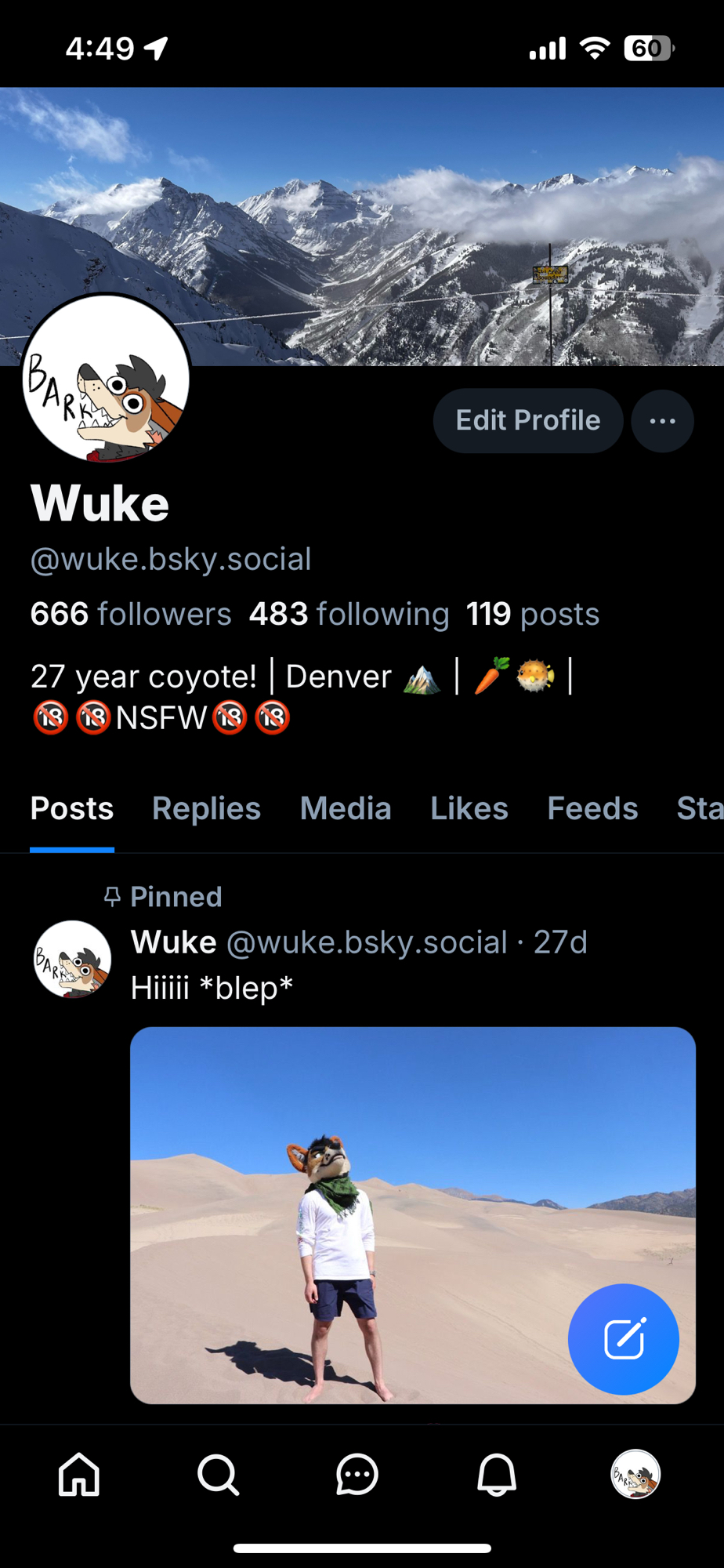
Task: Tap the Edit Profile button
Action: click(528, 421)
